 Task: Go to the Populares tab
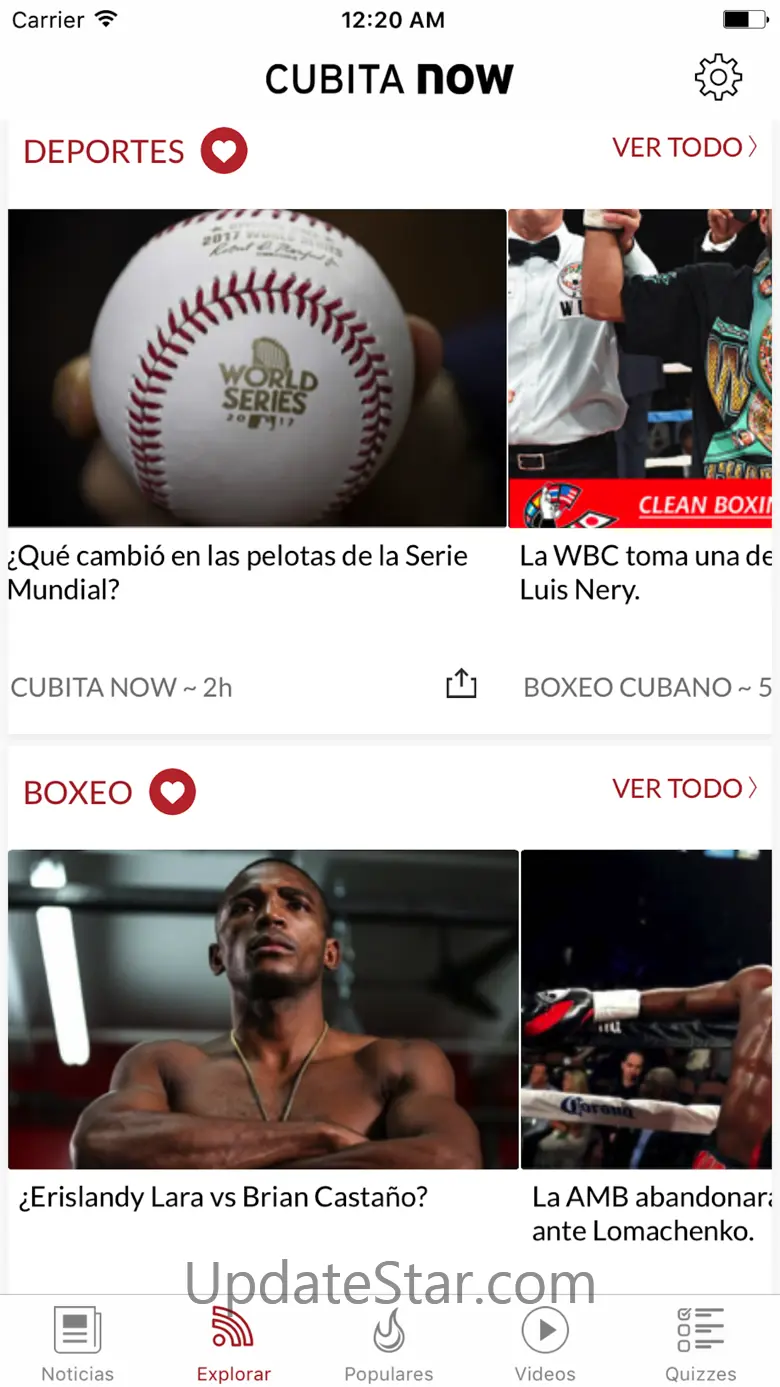tap(388, 1345)
